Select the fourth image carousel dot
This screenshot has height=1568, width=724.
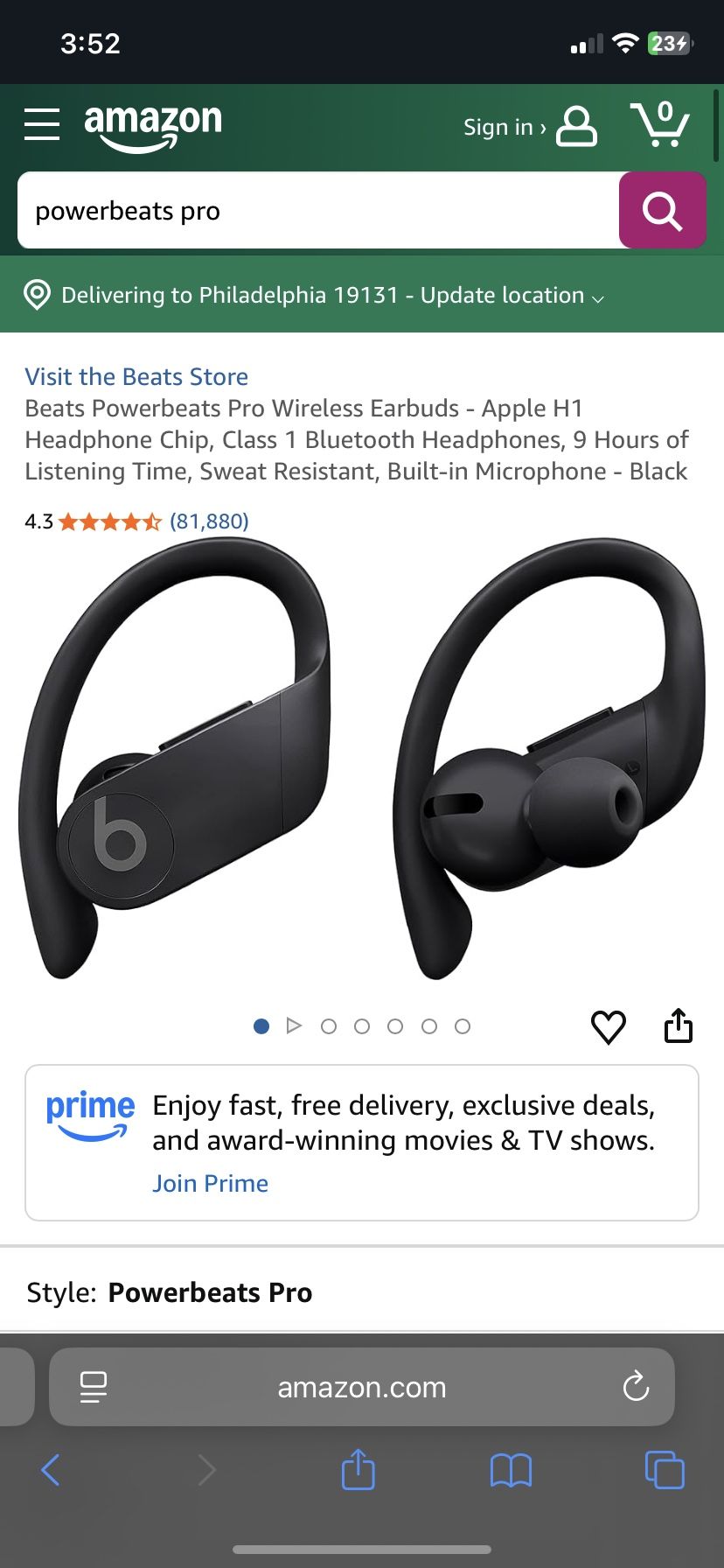tap(395, 1025)
